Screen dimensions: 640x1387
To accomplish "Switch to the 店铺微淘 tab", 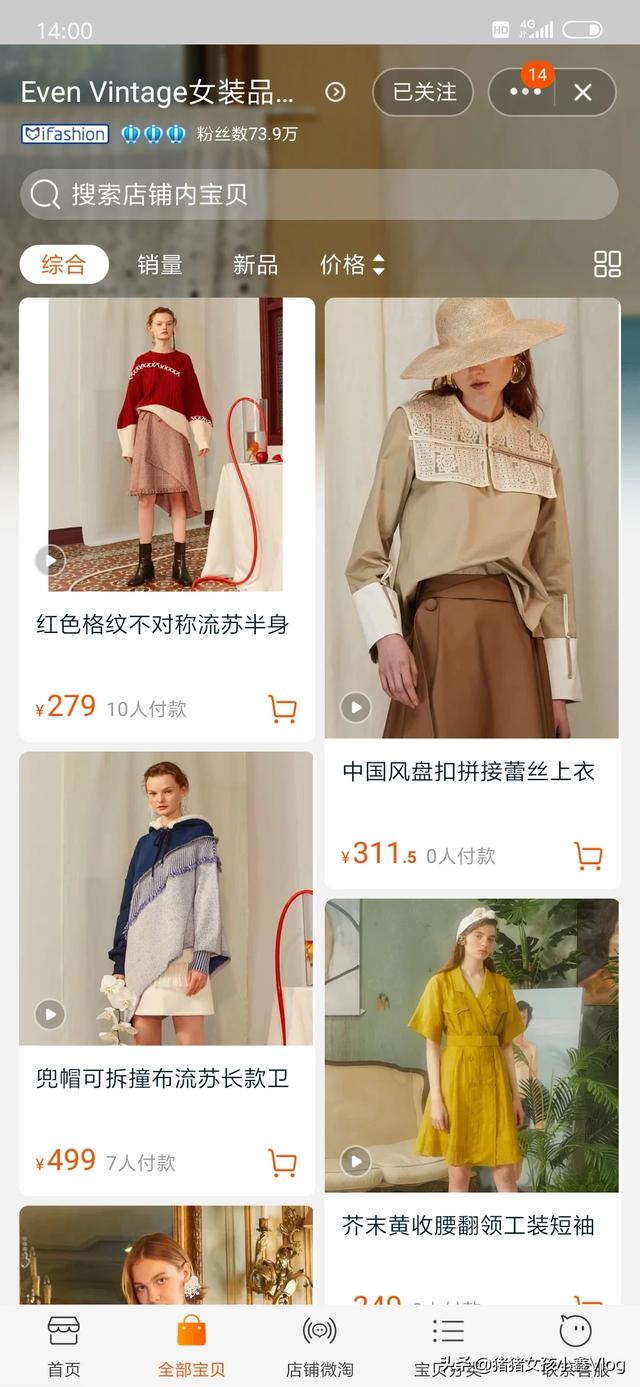I will [319, 1345].
